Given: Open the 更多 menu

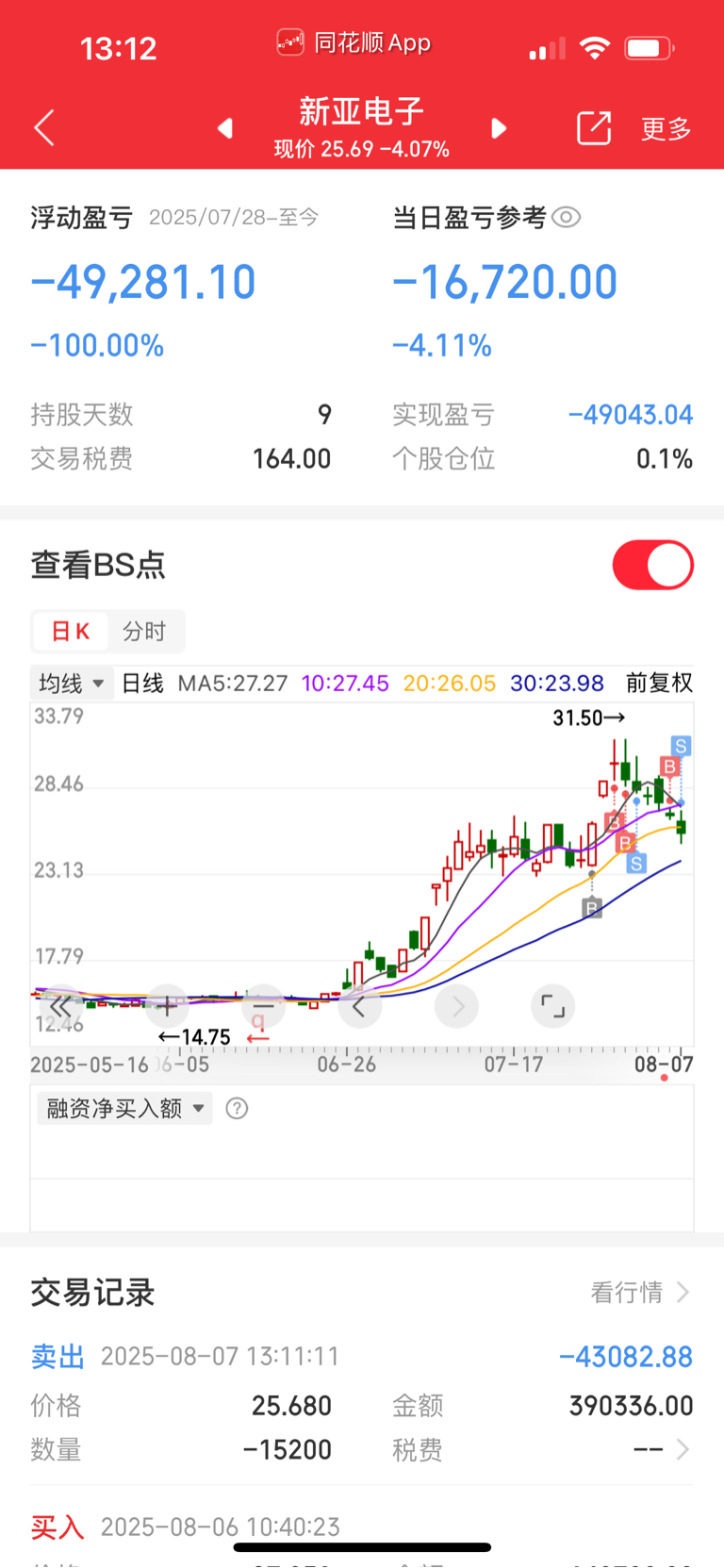Looking at the screenshot, I should pos(666,128).
